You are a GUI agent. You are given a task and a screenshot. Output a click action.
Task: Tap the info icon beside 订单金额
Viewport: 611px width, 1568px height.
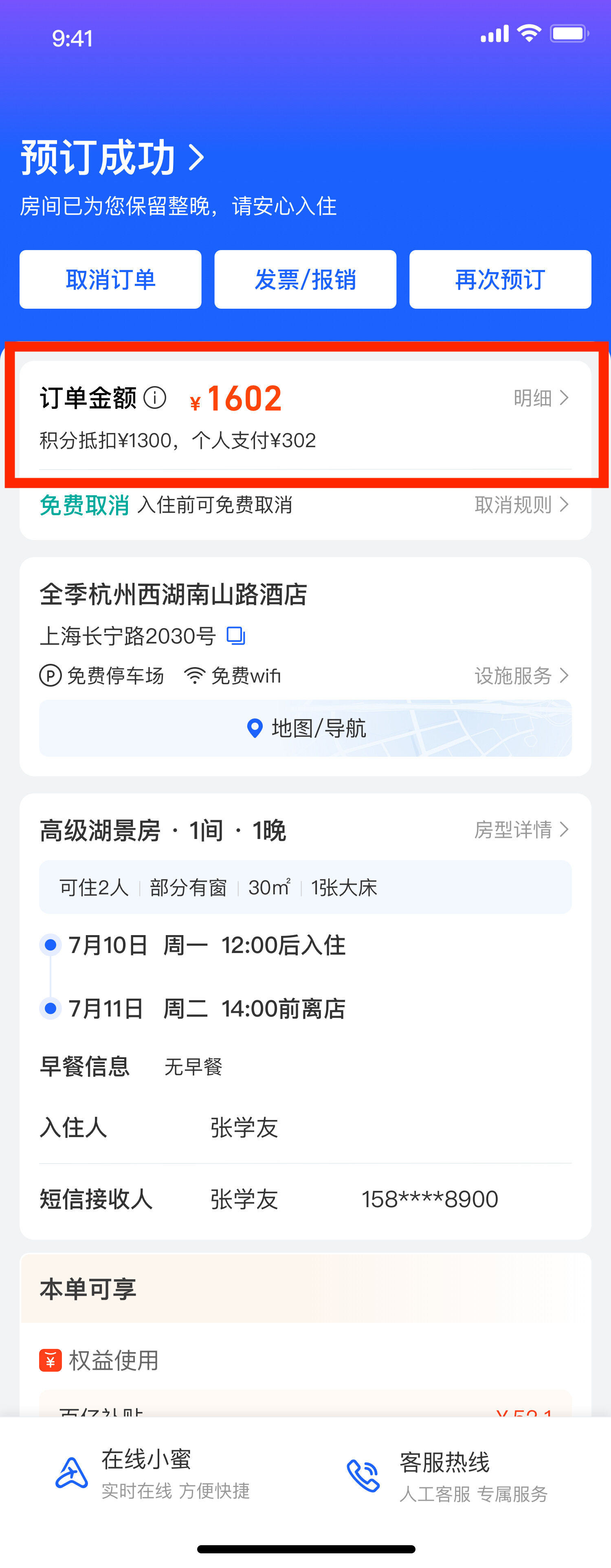click(154, 398)
